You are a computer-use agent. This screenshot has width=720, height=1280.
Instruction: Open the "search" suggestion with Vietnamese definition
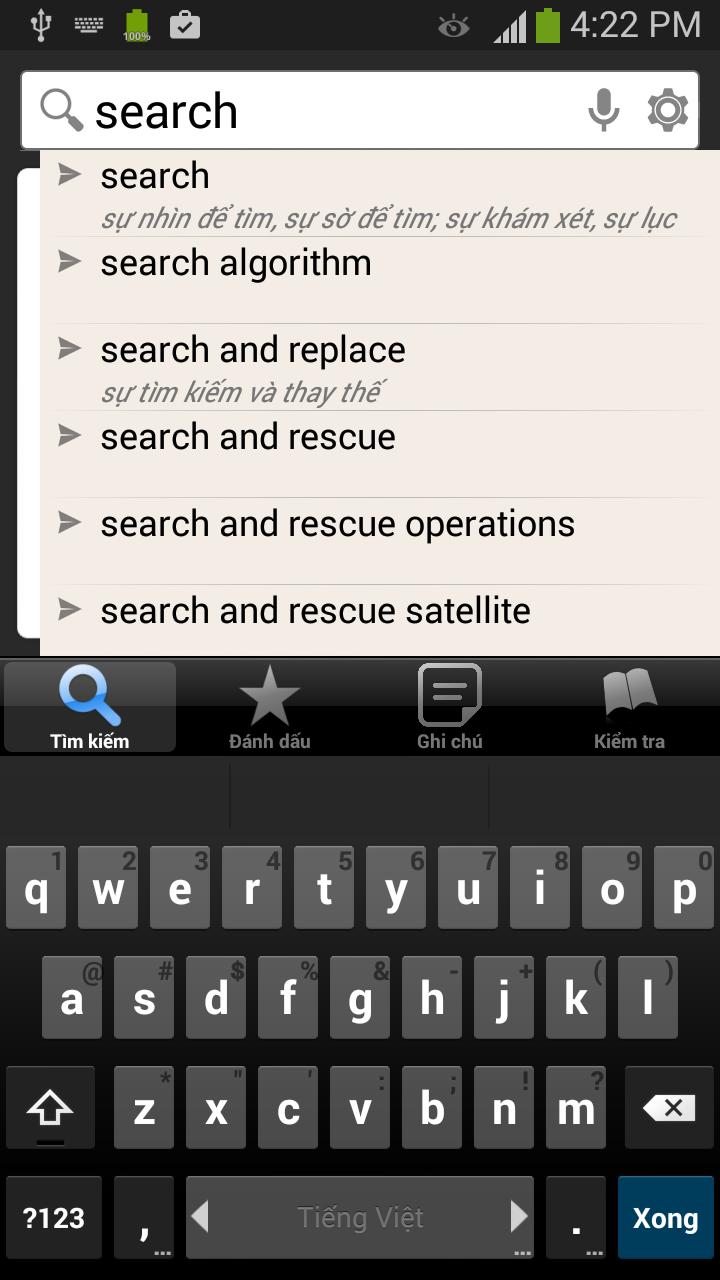pyautogui.click(x=380, y=195)
